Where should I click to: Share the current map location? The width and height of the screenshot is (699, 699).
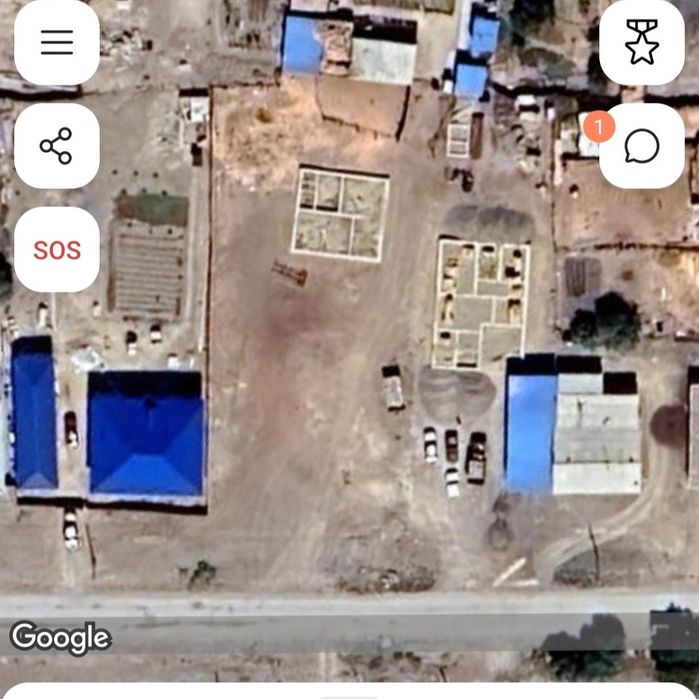point(57,146)
